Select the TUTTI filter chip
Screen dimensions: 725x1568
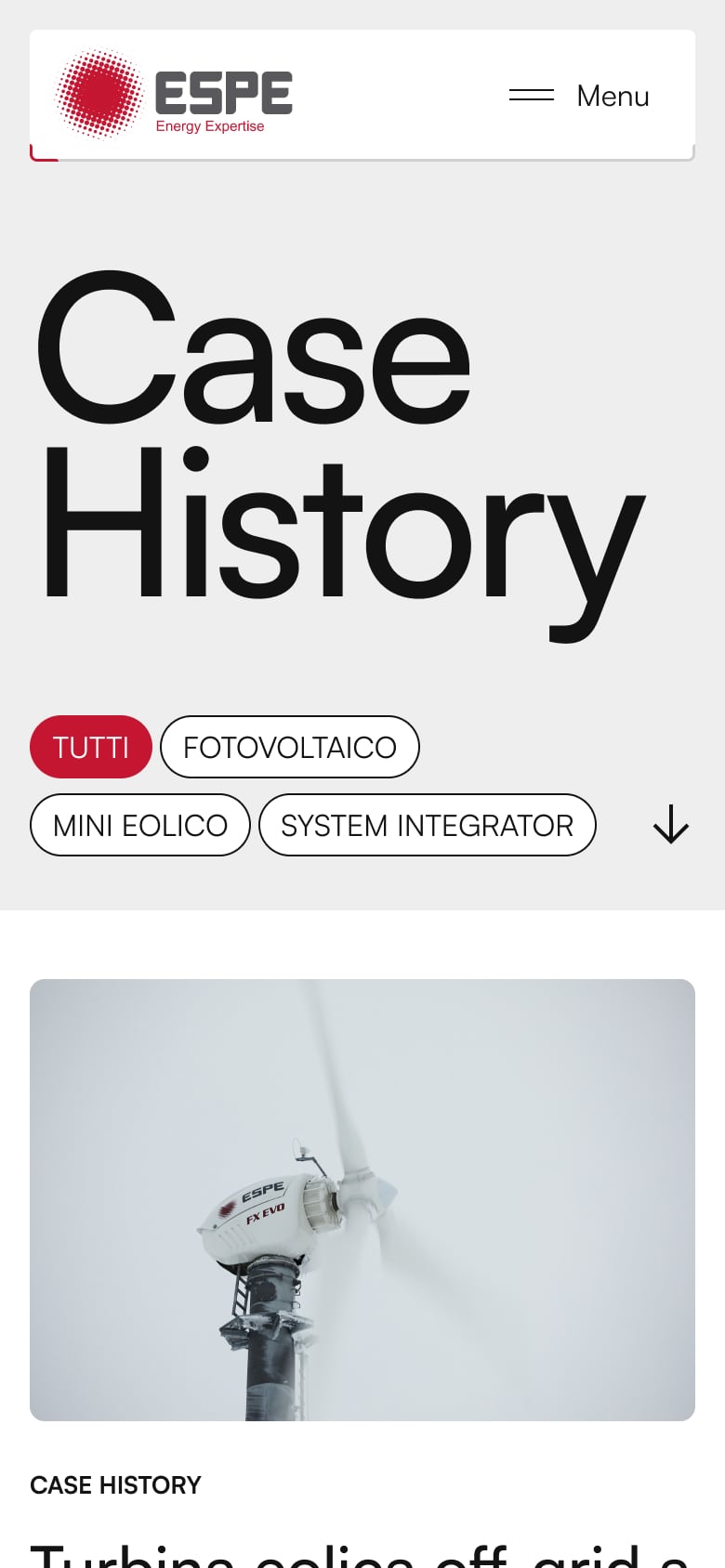(91, 747)
